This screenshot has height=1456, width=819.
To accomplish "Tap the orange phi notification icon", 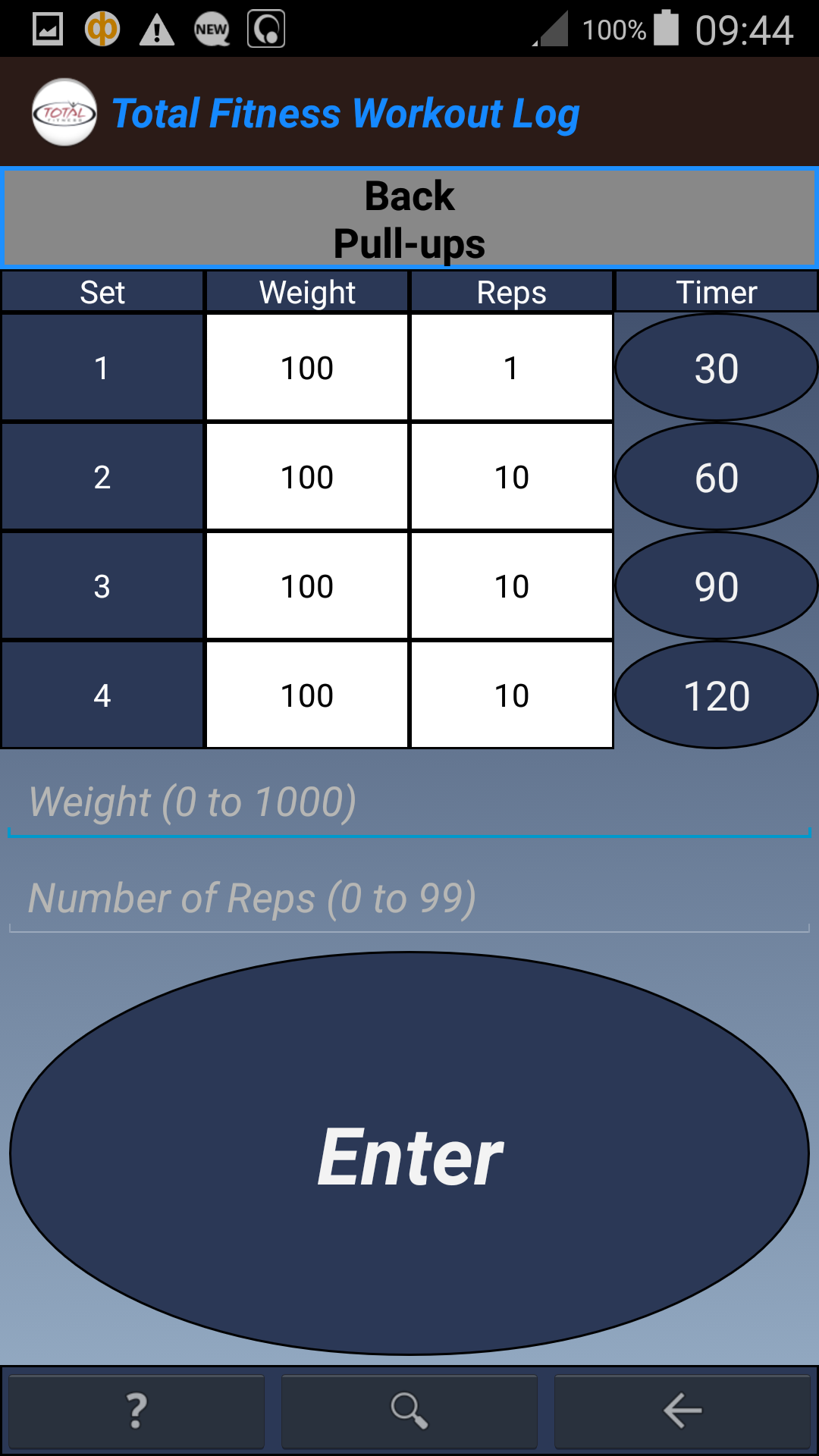I will [x=100, y=29].
